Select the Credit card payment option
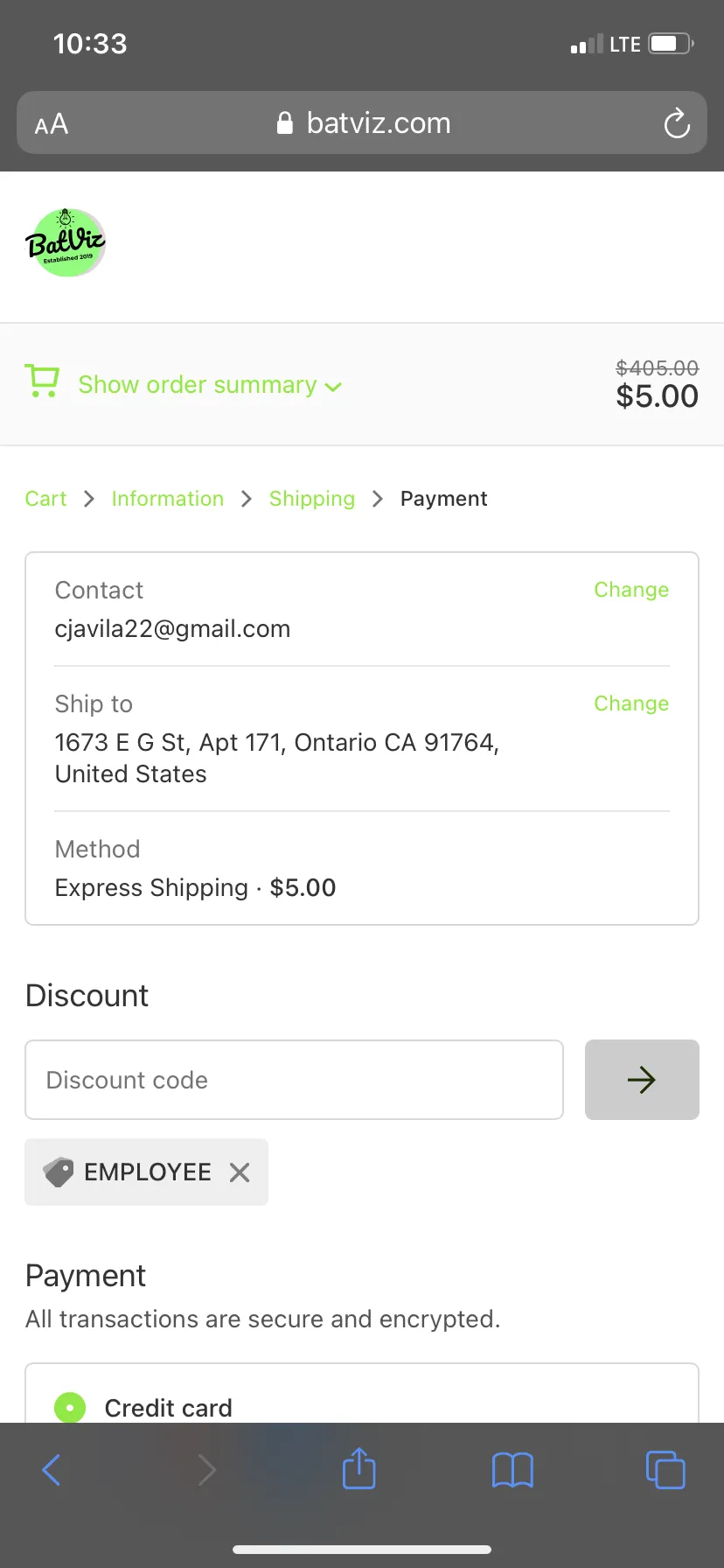 point(70,1408)
